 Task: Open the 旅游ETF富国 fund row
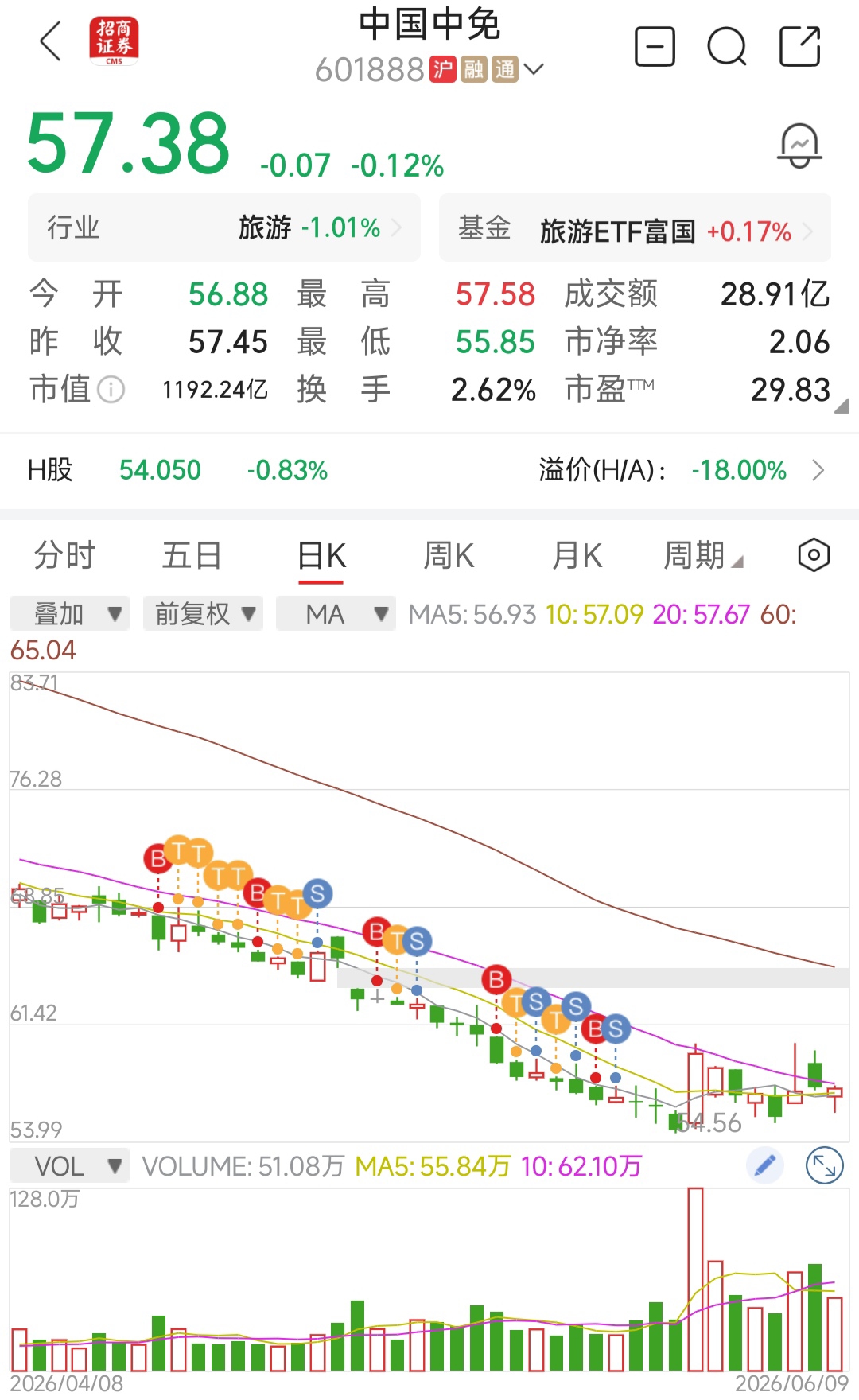pos(635,228)
